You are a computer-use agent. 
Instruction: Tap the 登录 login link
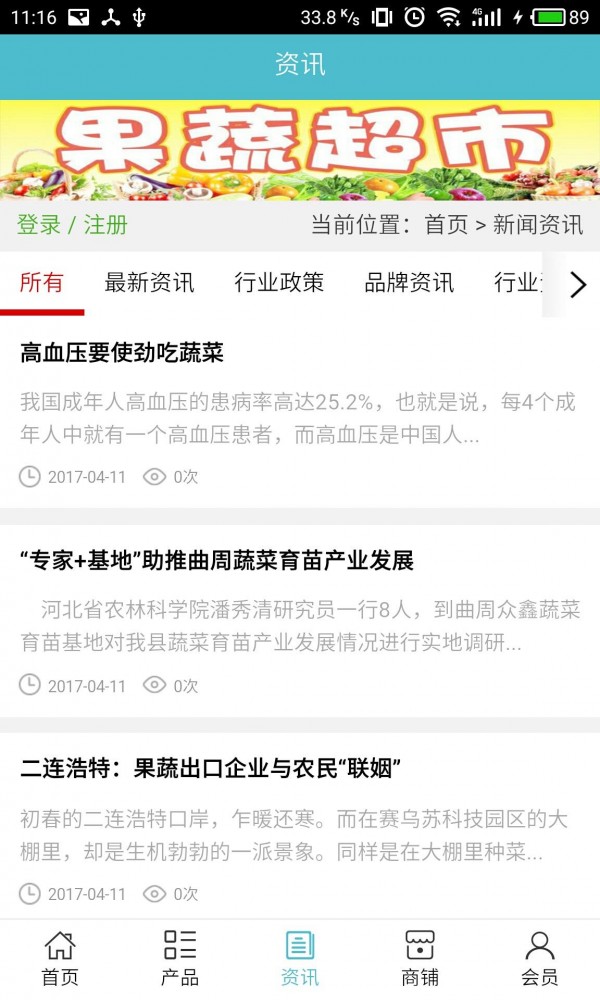coord(39,225)
